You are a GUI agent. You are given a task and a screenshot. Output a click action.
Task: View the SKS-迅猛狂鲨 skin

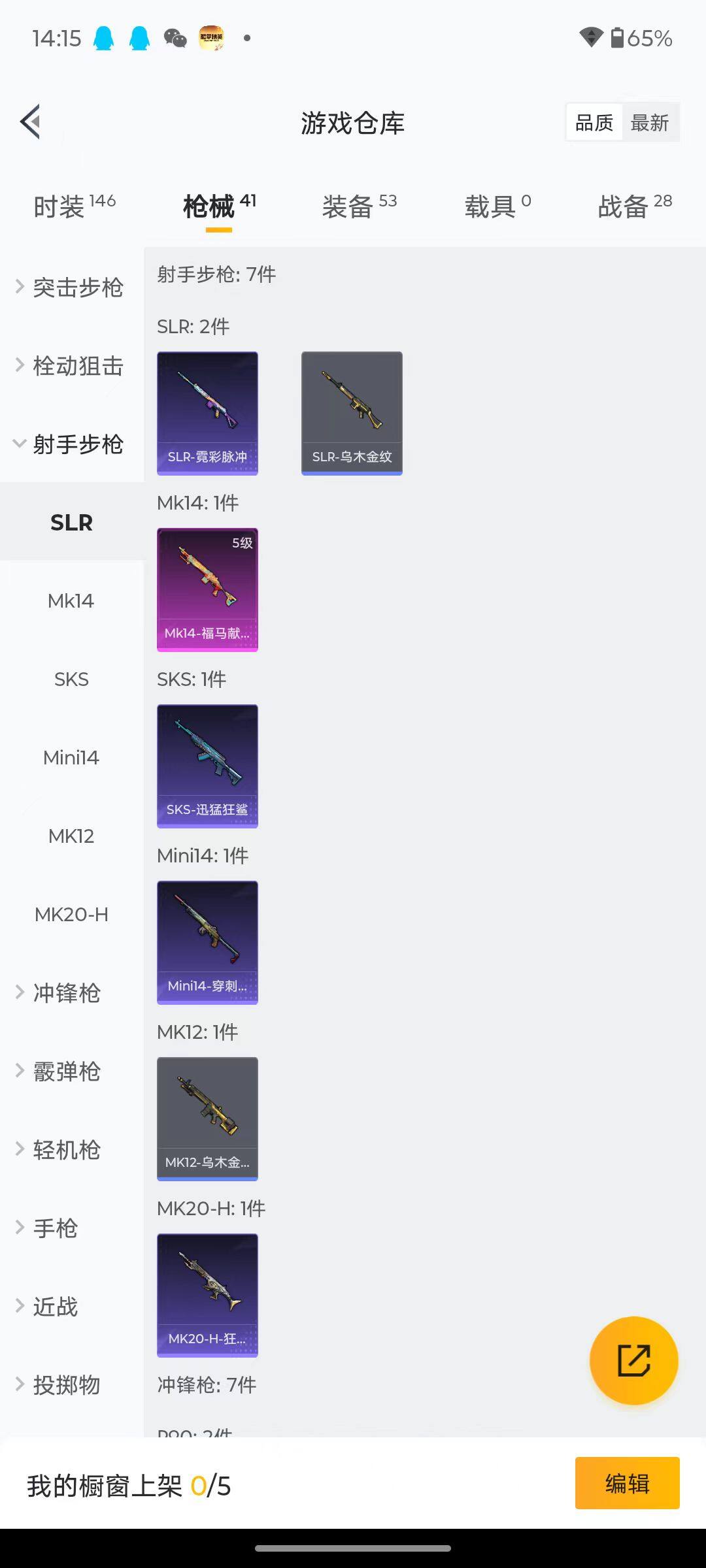[207, 765]
